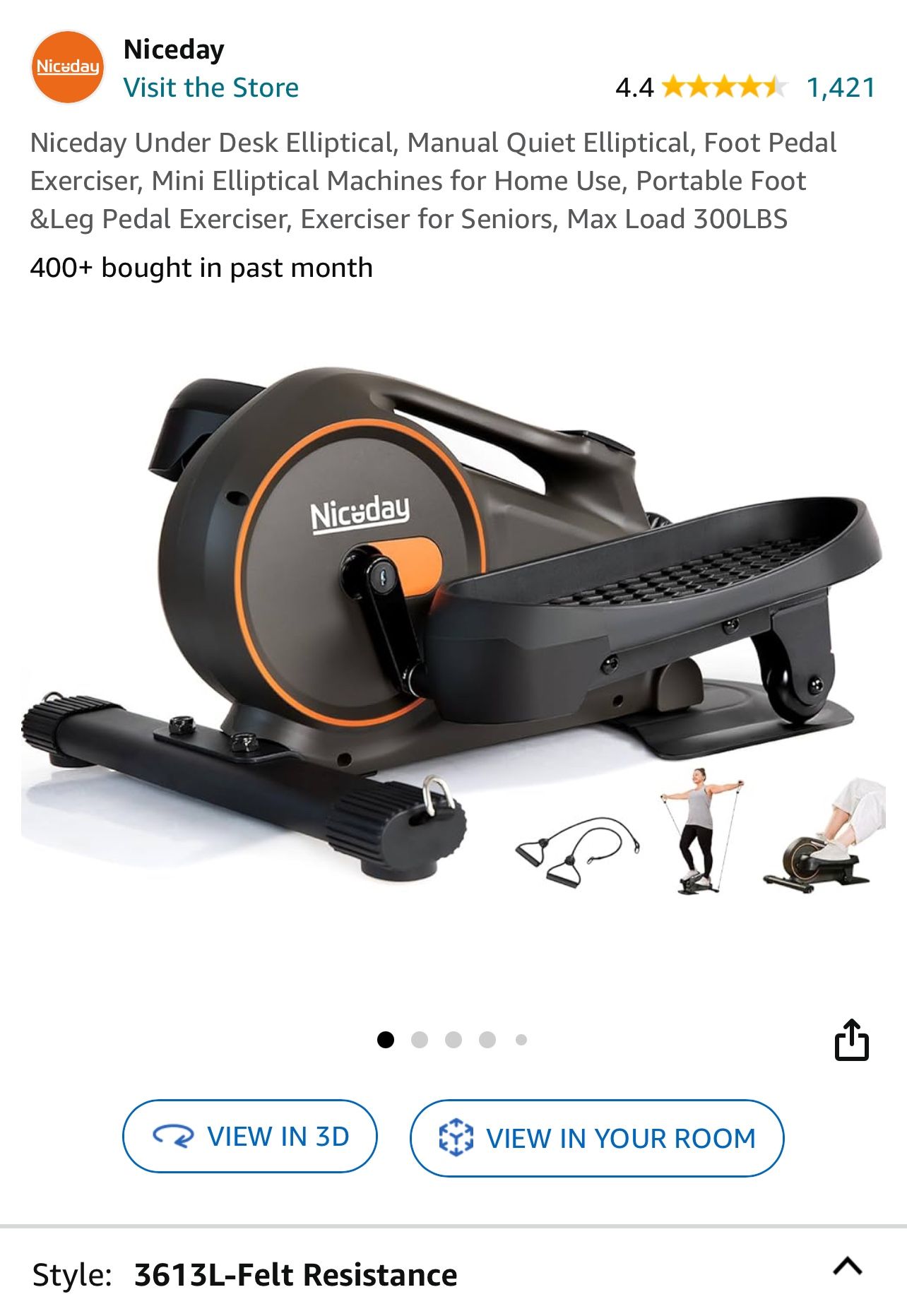Collapse the Style 3613L-Felt Resistance section
This screenshot has height=1316, width=907.
pos(847,1267)
